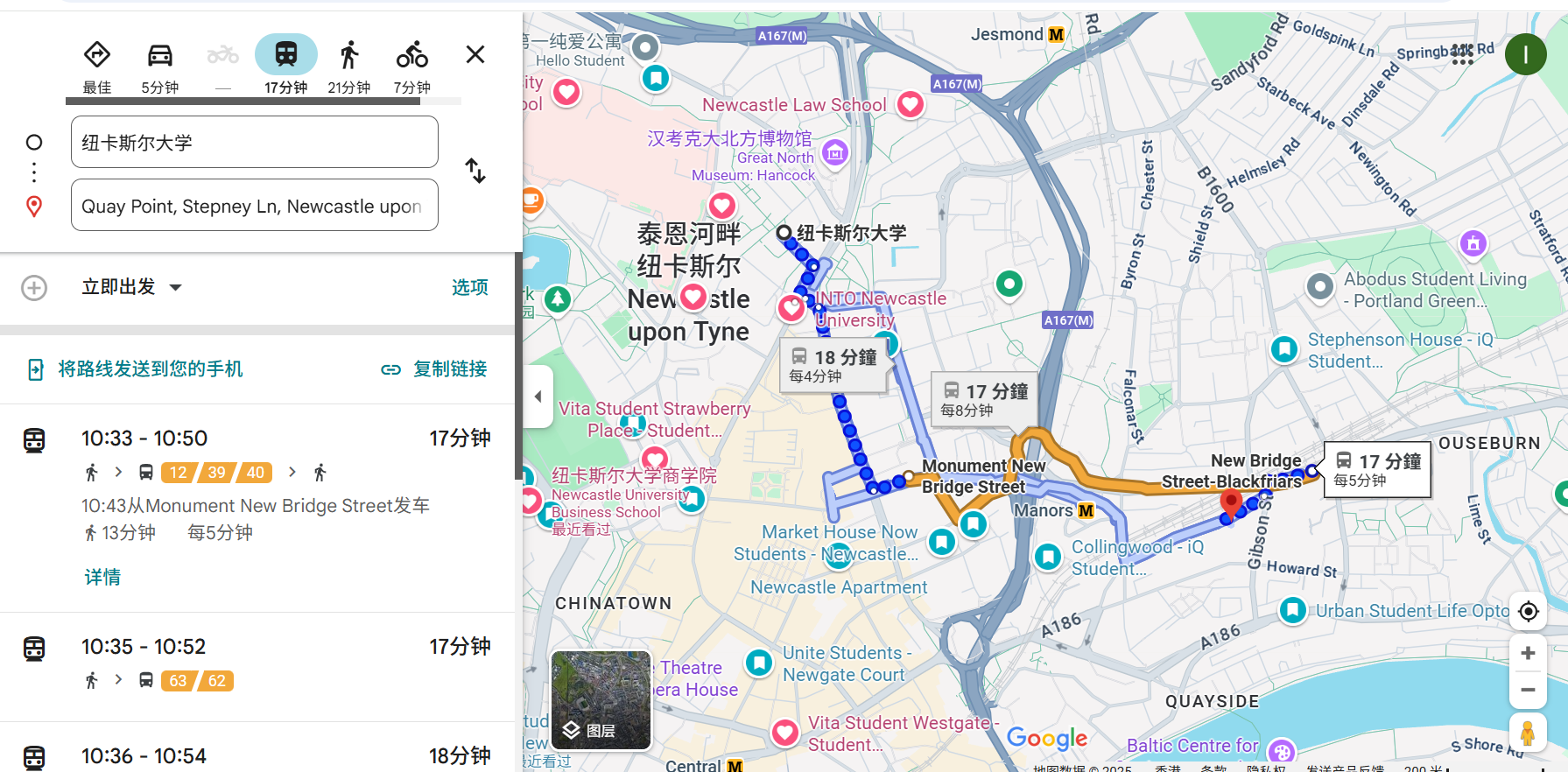This screenshot has height=772, width=1568.
Task: Select the driving mode tab (5分钟)
Action: coord(159,66)
